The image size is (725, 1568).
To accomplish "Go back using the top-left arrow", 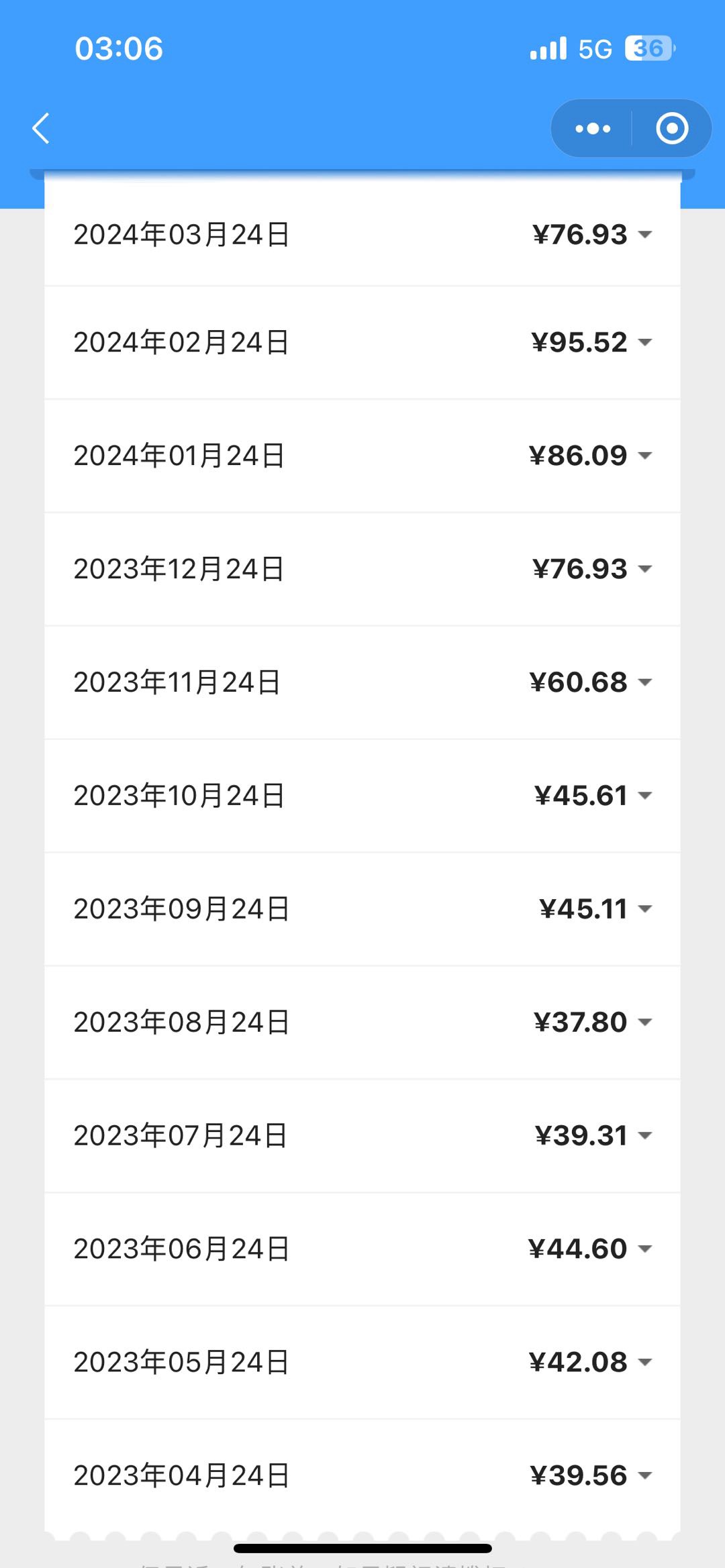I will pos(41,128).
